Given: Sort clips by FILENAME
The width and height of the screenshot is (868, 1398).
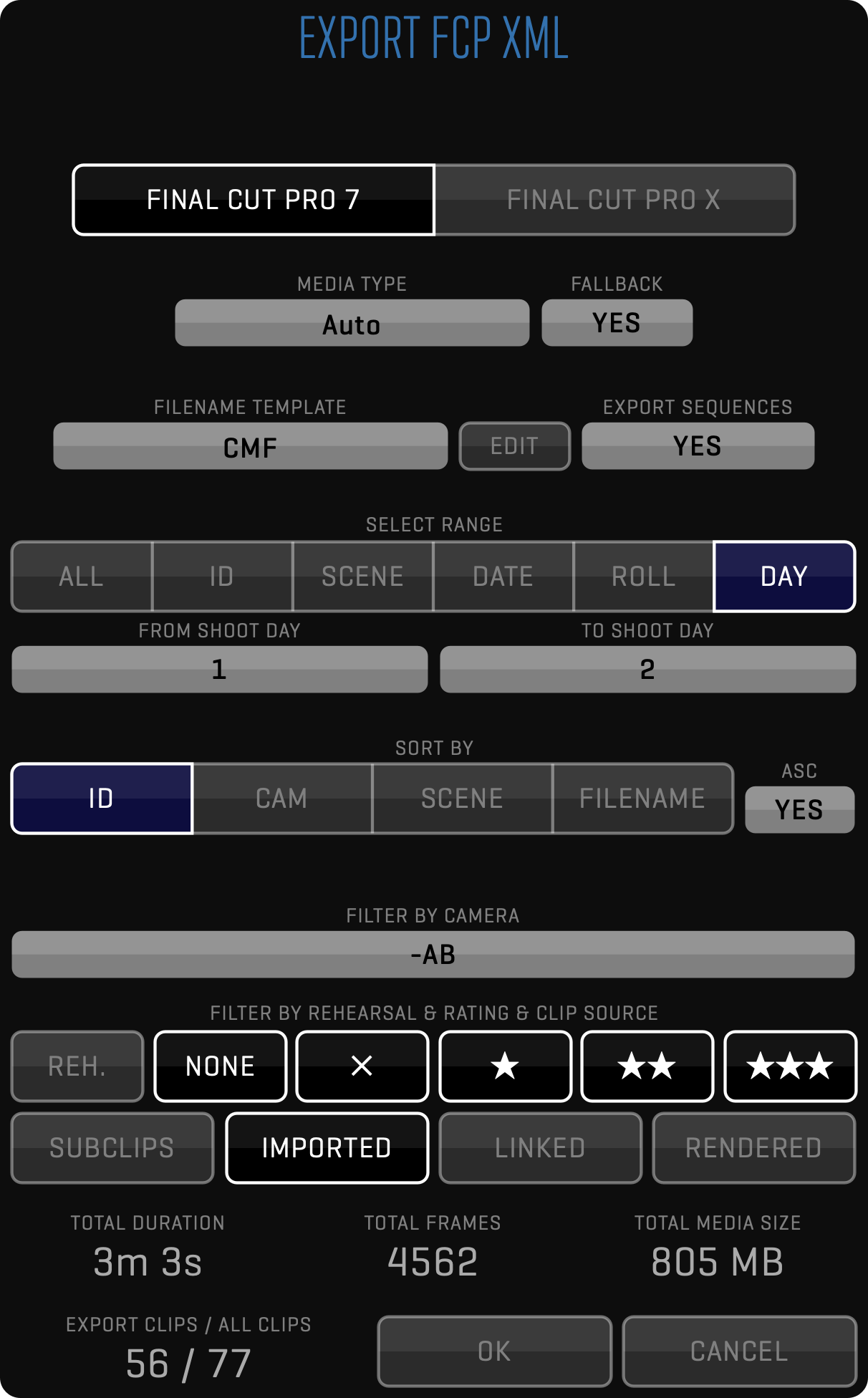Looking at the screenshot, I should tap(642, 799).
